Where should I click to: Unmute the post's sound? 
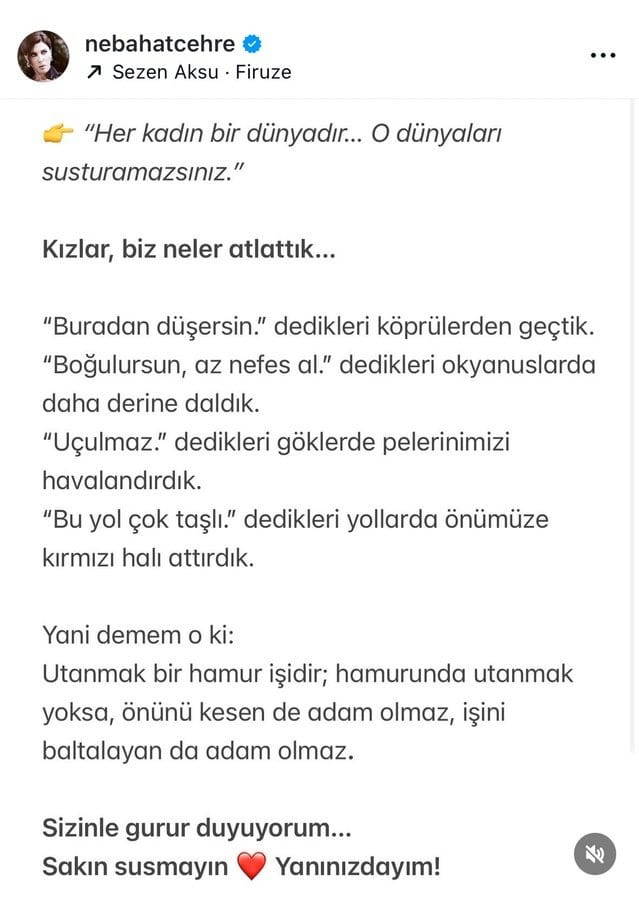click(595, 854)
